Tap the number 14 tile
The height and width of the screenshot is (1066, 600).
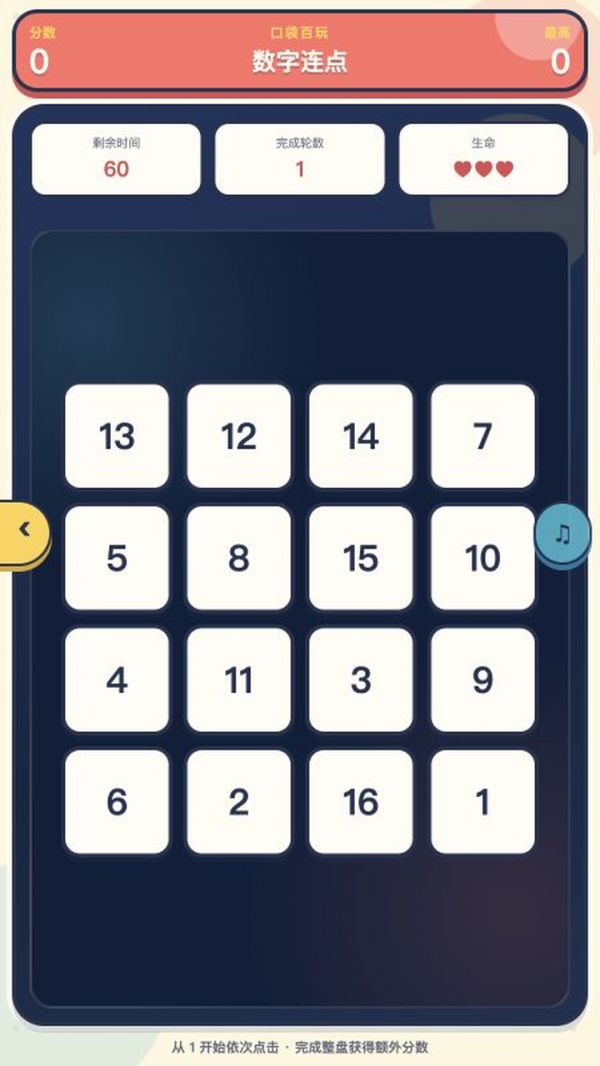(361, 436)
